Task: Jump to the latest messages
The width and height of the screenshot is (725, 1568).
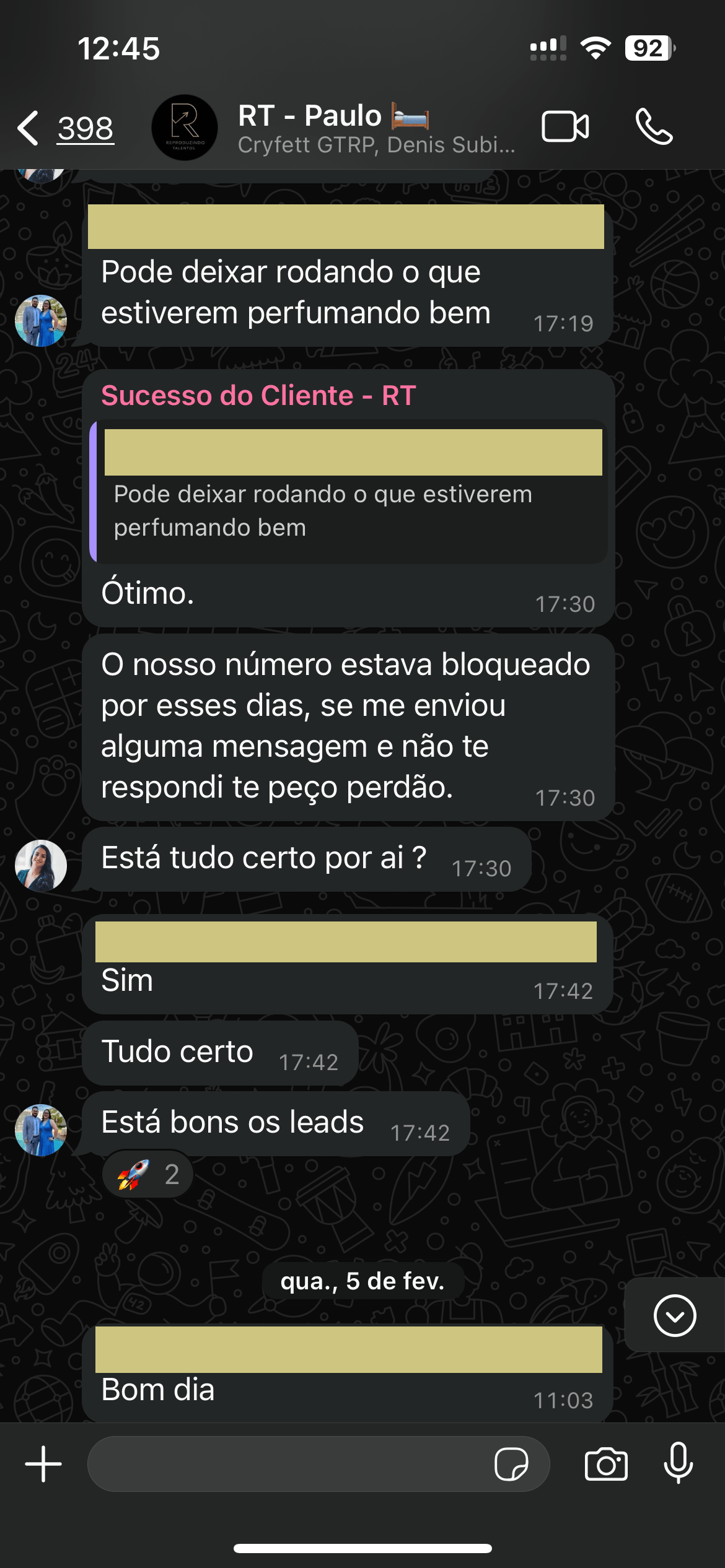Action: (x=674, y=1315)
